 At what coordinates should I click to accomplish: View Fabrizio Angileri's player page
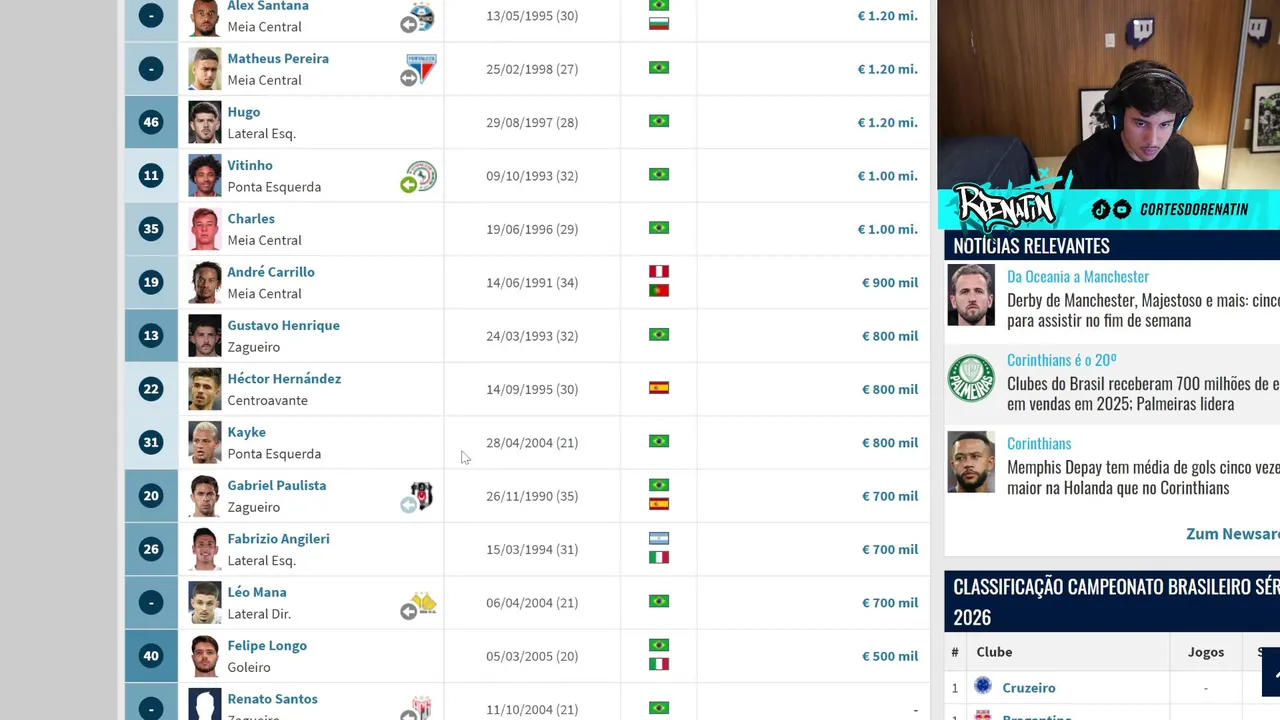(278, 539)
